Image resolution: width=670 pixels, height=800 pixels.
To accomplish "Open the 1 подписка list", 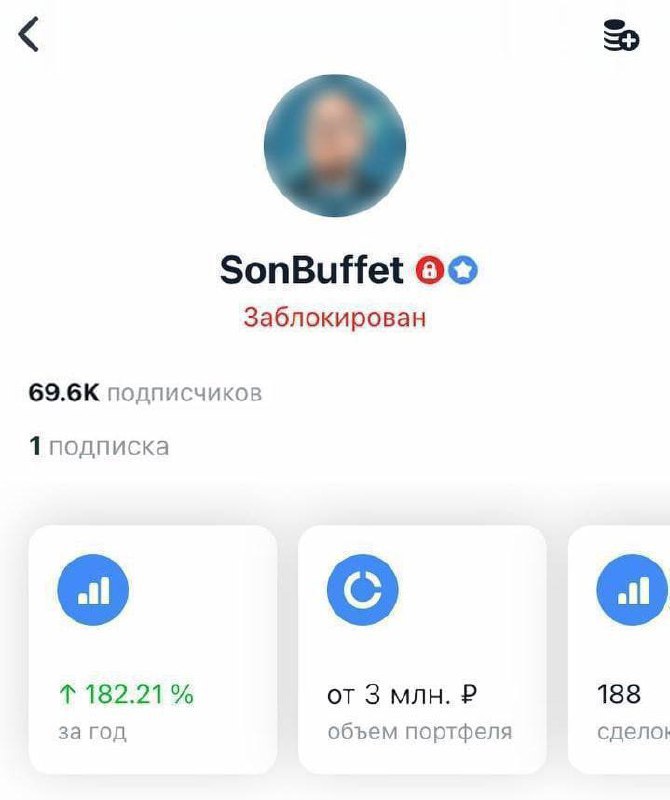I will (99, 446).
